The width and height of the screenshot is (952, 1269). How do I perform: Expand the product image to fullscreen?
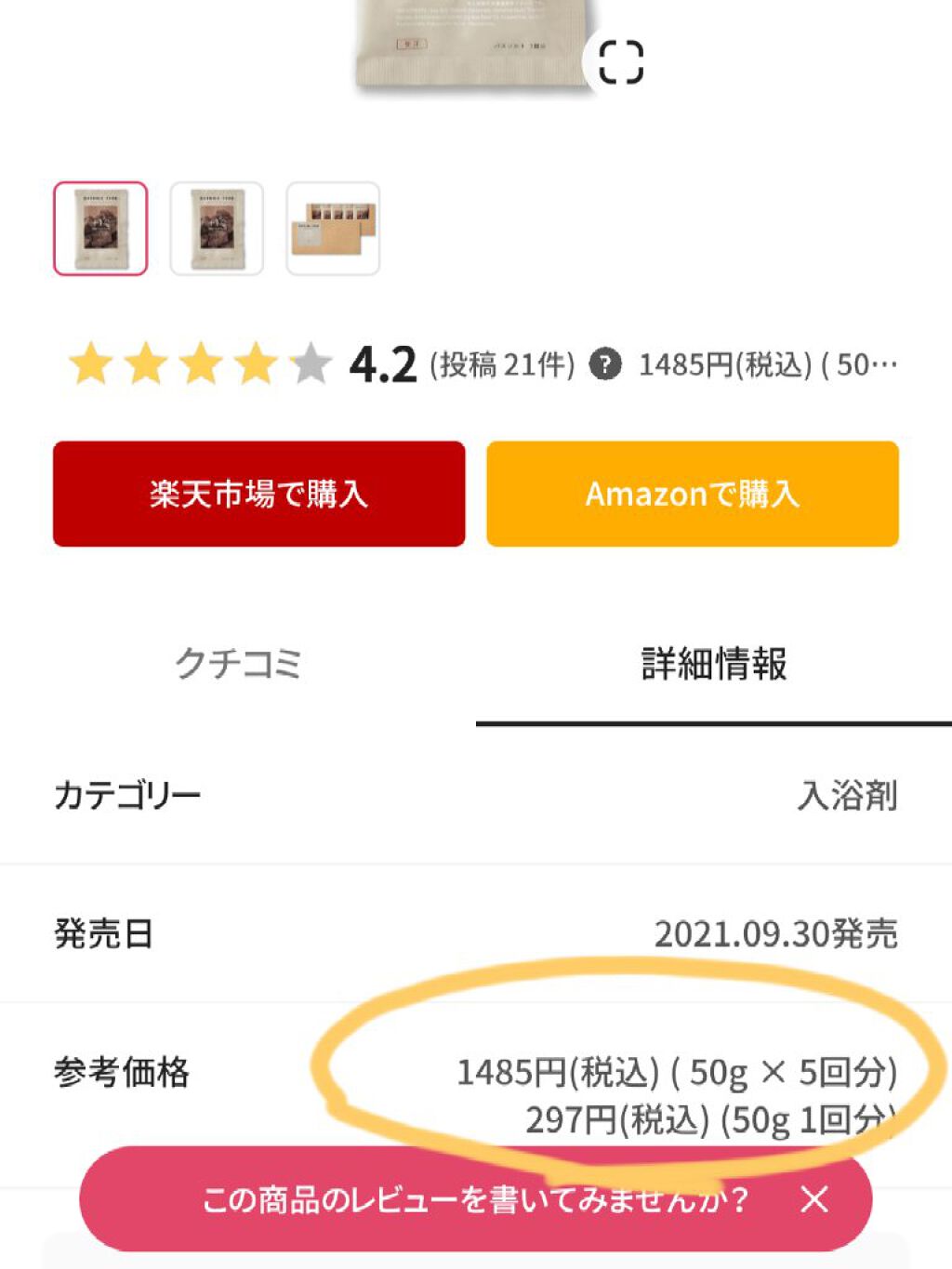[620, 62]
